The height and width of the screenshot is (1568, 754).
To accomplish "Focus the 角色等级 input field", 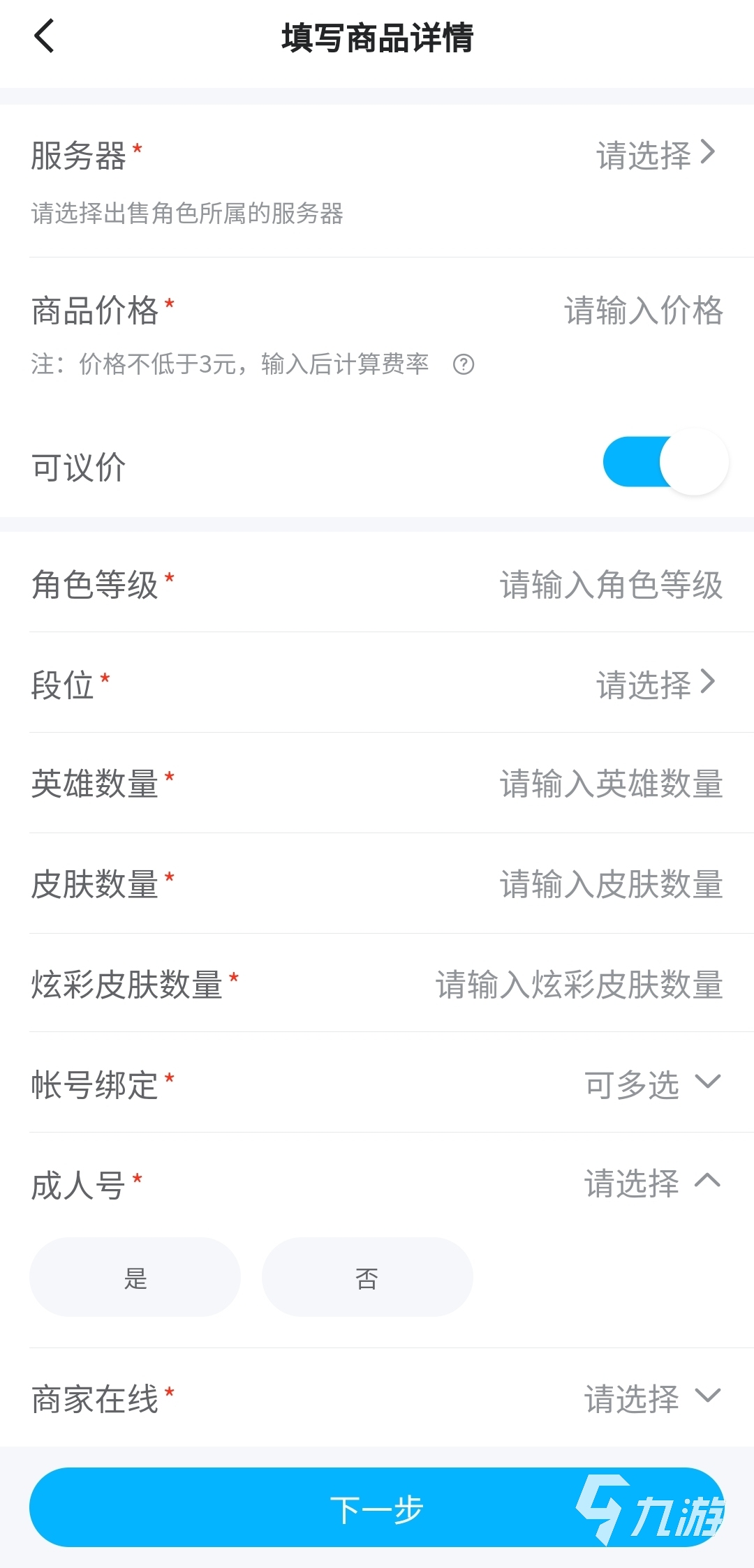I will point(610,585).
